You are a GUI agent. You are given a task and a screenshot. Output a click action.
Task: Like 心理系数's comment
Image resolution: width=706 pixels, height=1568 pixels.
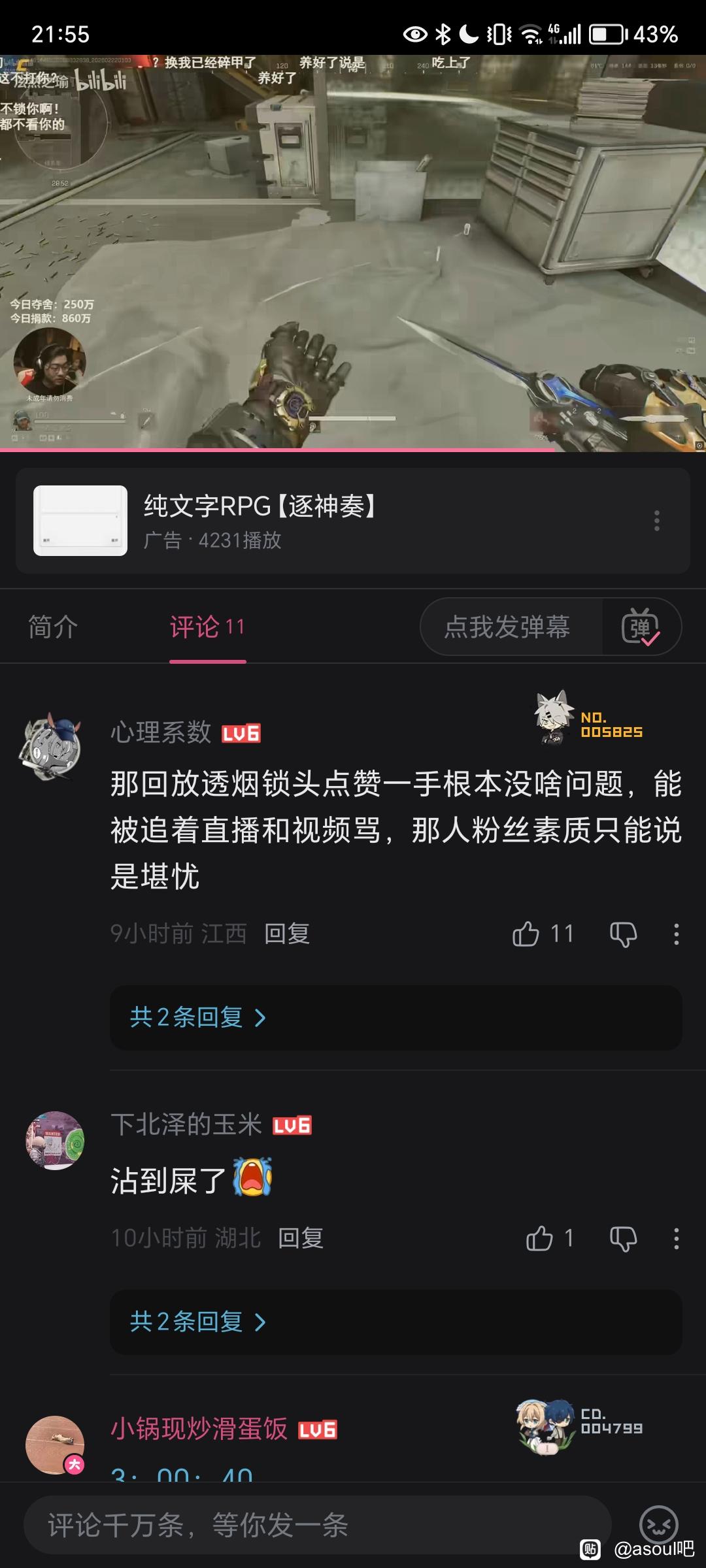[526, 934]
